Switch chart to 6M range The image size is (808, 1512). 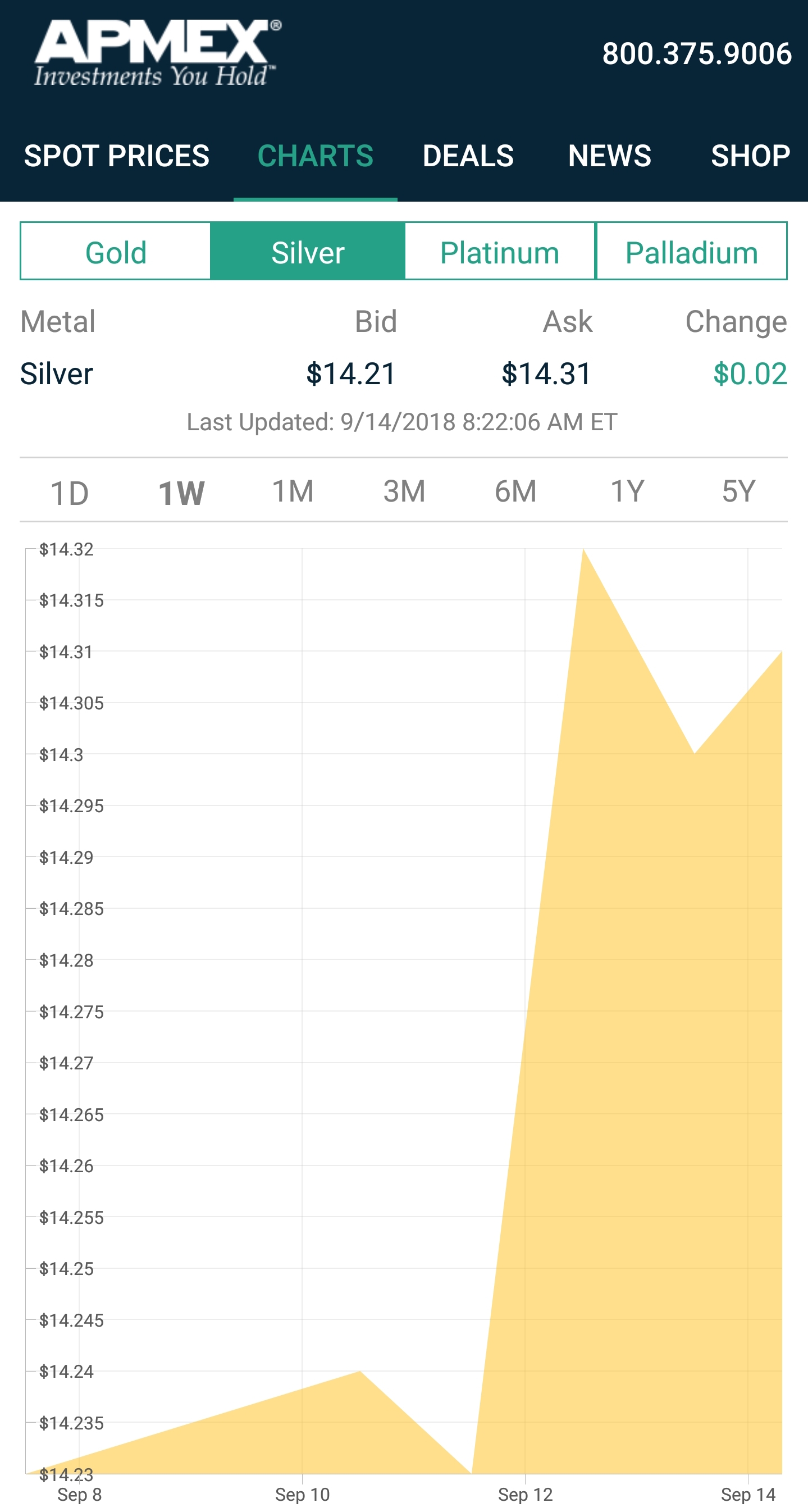point(515,491)
